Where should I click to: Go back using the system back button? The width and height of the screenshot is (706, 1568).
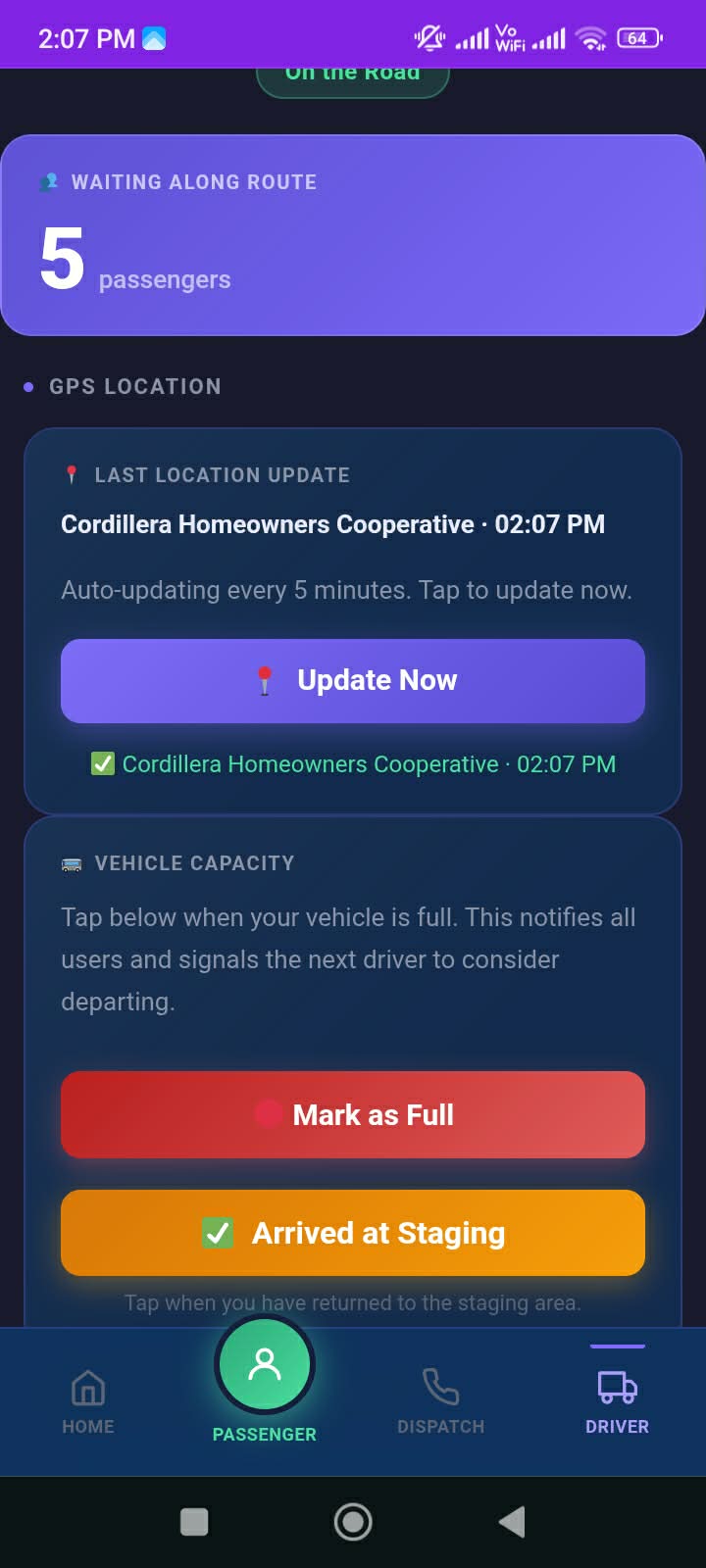click(x=512, y=1522)
